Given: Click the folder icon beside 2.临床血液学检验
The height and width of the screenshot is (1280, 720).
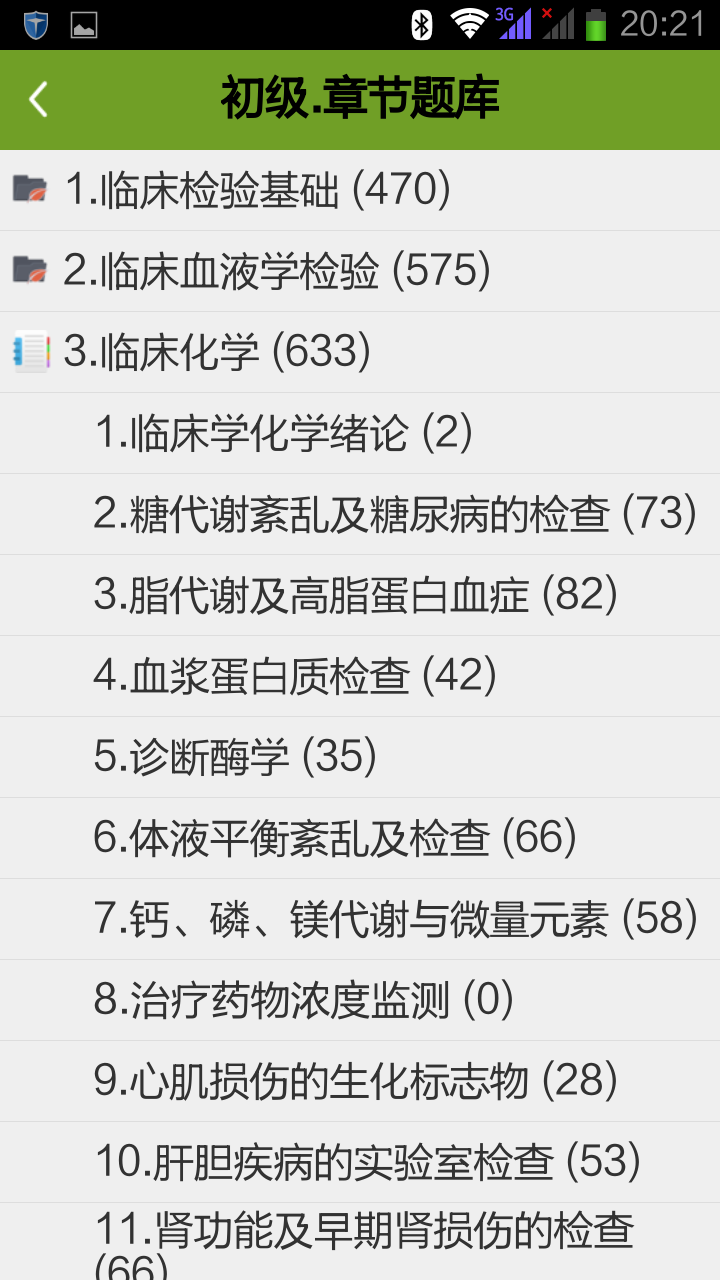Looking at the screenshot, I should click(x=32, y=270).
